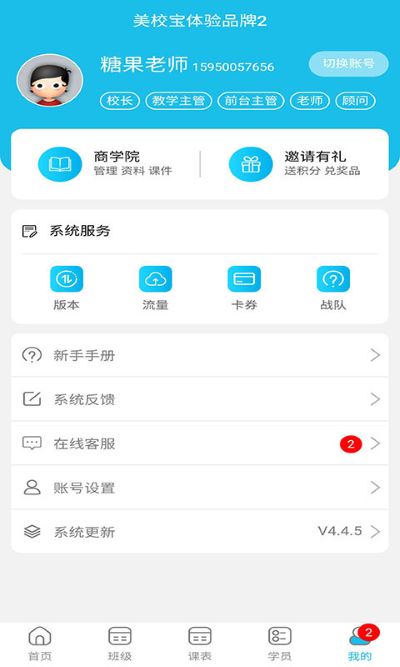Image resolution: width=400 pixels, height=667 pixels.
Task: Open 账号设置 account settings
Action: (200, 487)
